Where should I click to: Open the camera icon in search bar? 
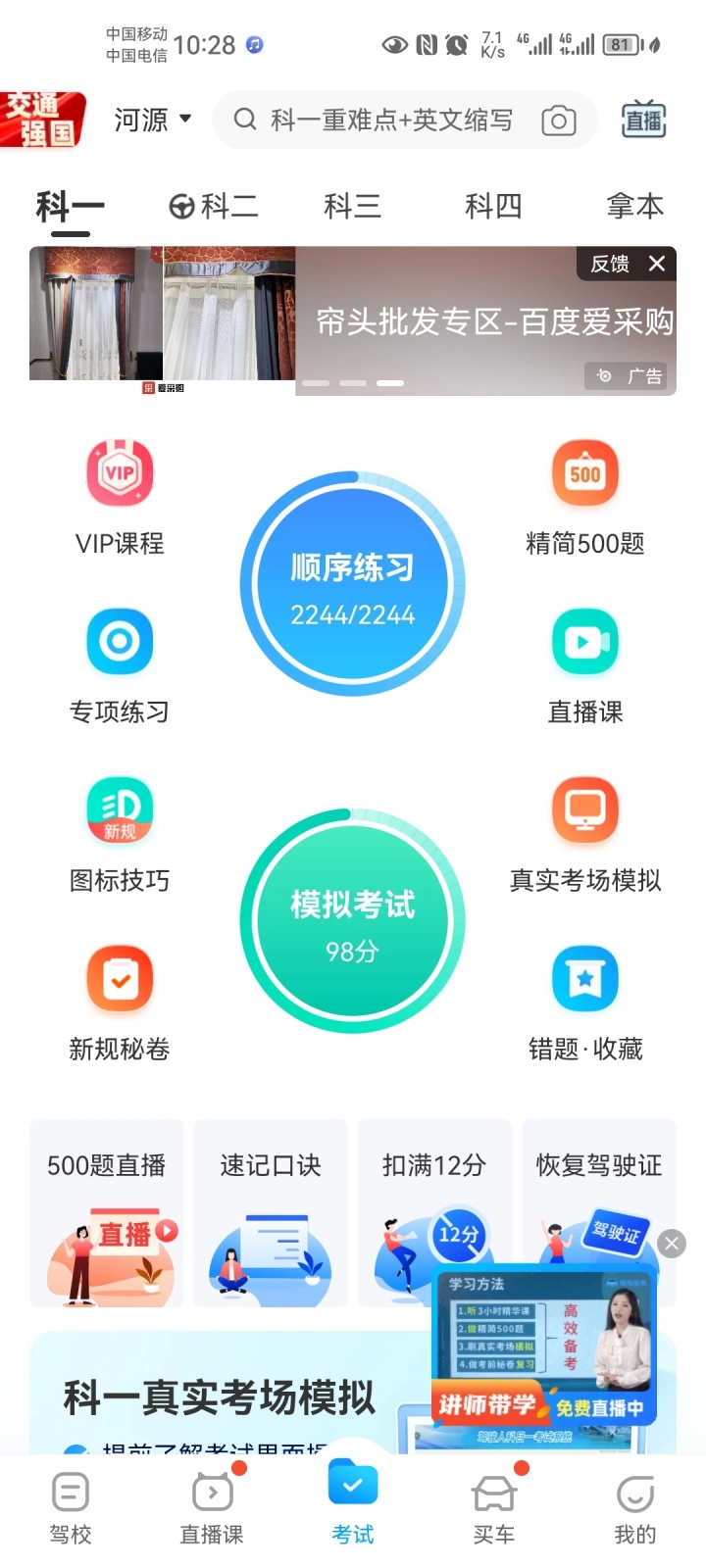(558, 121)
